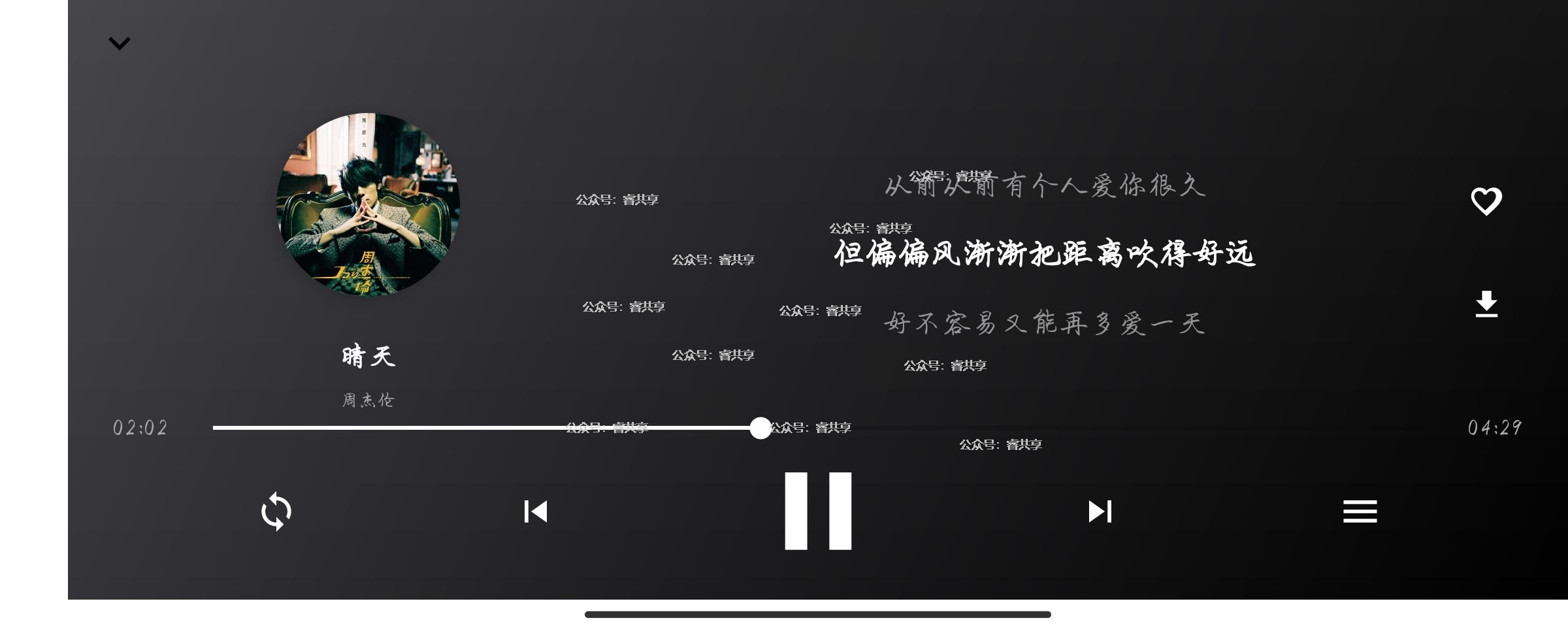Image resolution: width=1568 pixels, height=629 pixels.
Task: Skip to the previous track
Action: click(536, 511)
